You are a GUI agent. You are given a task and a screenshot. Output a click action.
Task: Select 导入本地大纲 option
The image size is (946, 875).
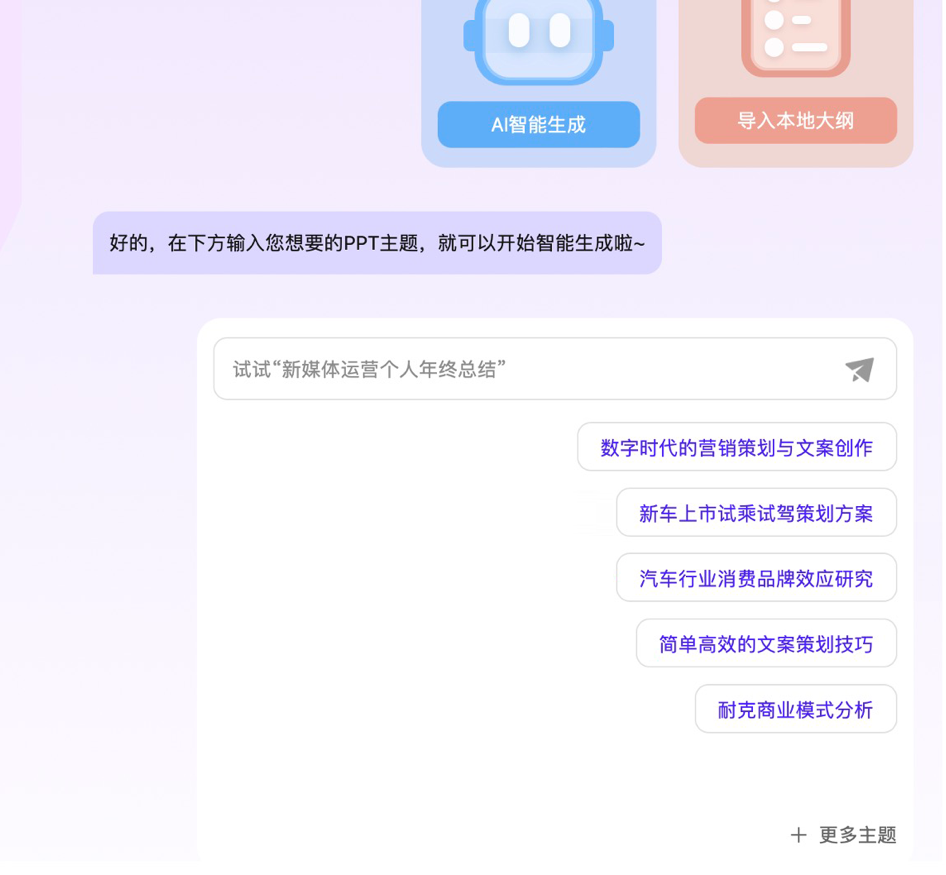[795, 121]
